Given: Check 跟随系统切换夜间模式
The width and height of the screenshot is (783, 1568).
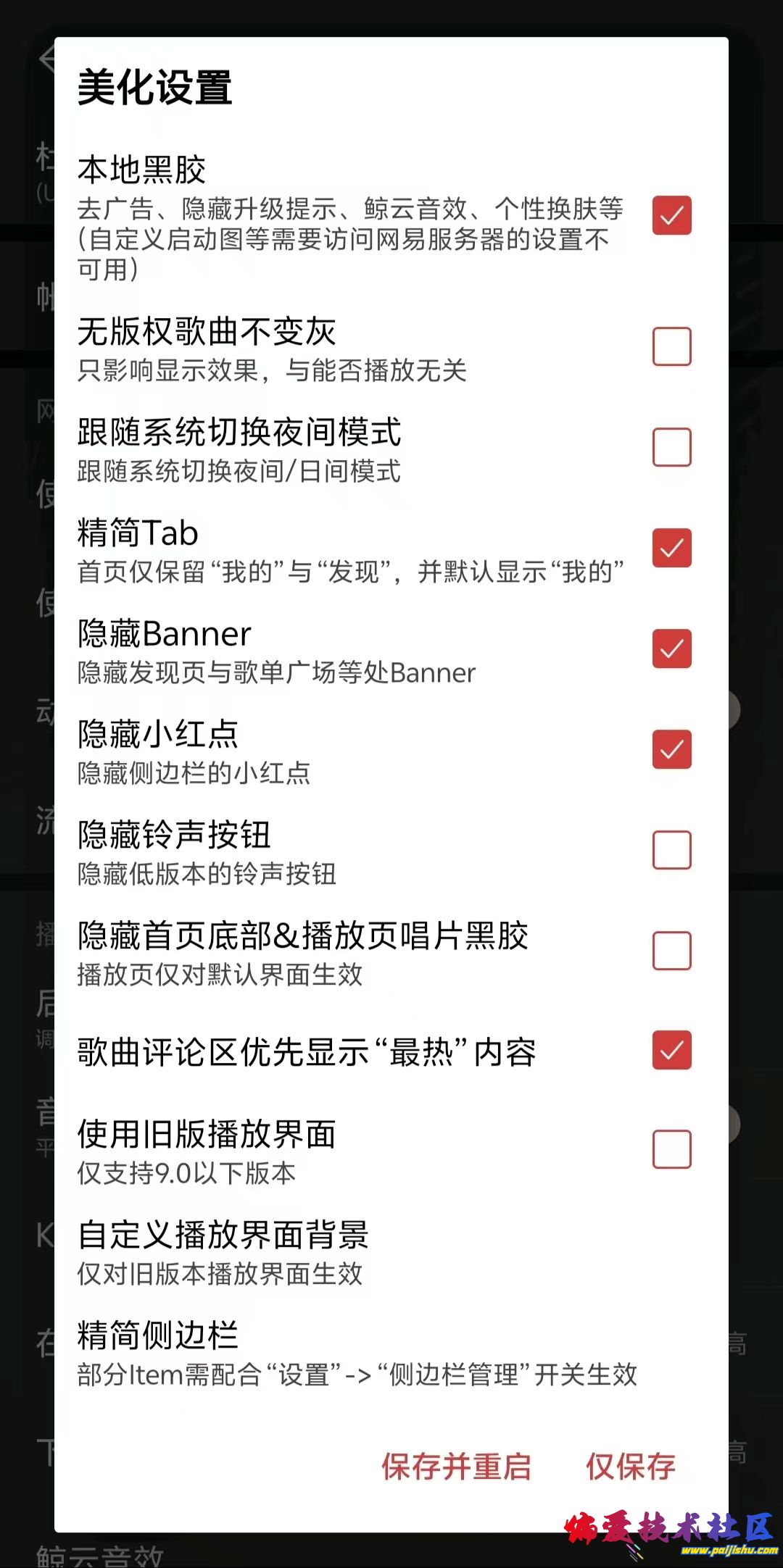Looking at the screenshot, I should [x=671, y=447].
